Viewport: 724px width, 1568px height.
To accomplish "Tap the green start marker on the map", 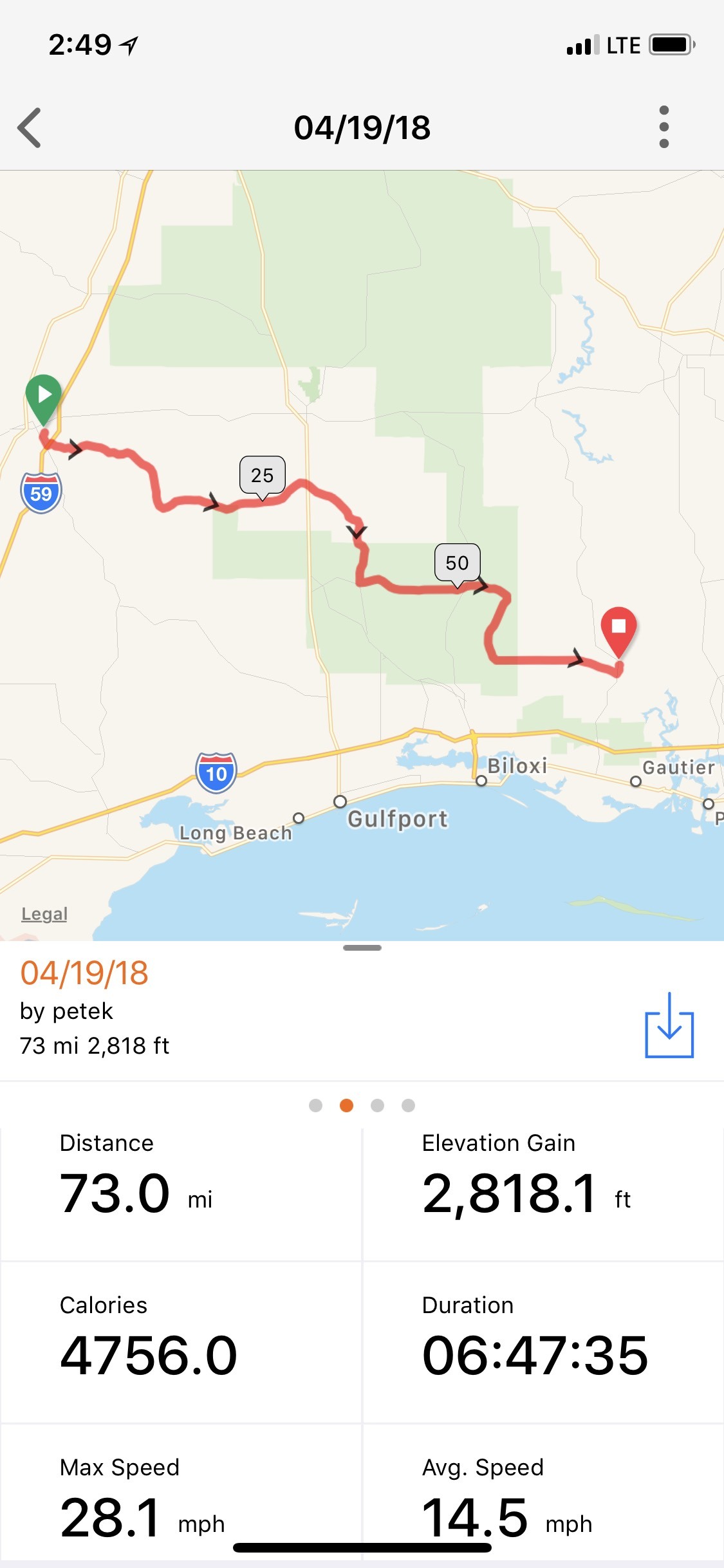I will pos(44,396).
